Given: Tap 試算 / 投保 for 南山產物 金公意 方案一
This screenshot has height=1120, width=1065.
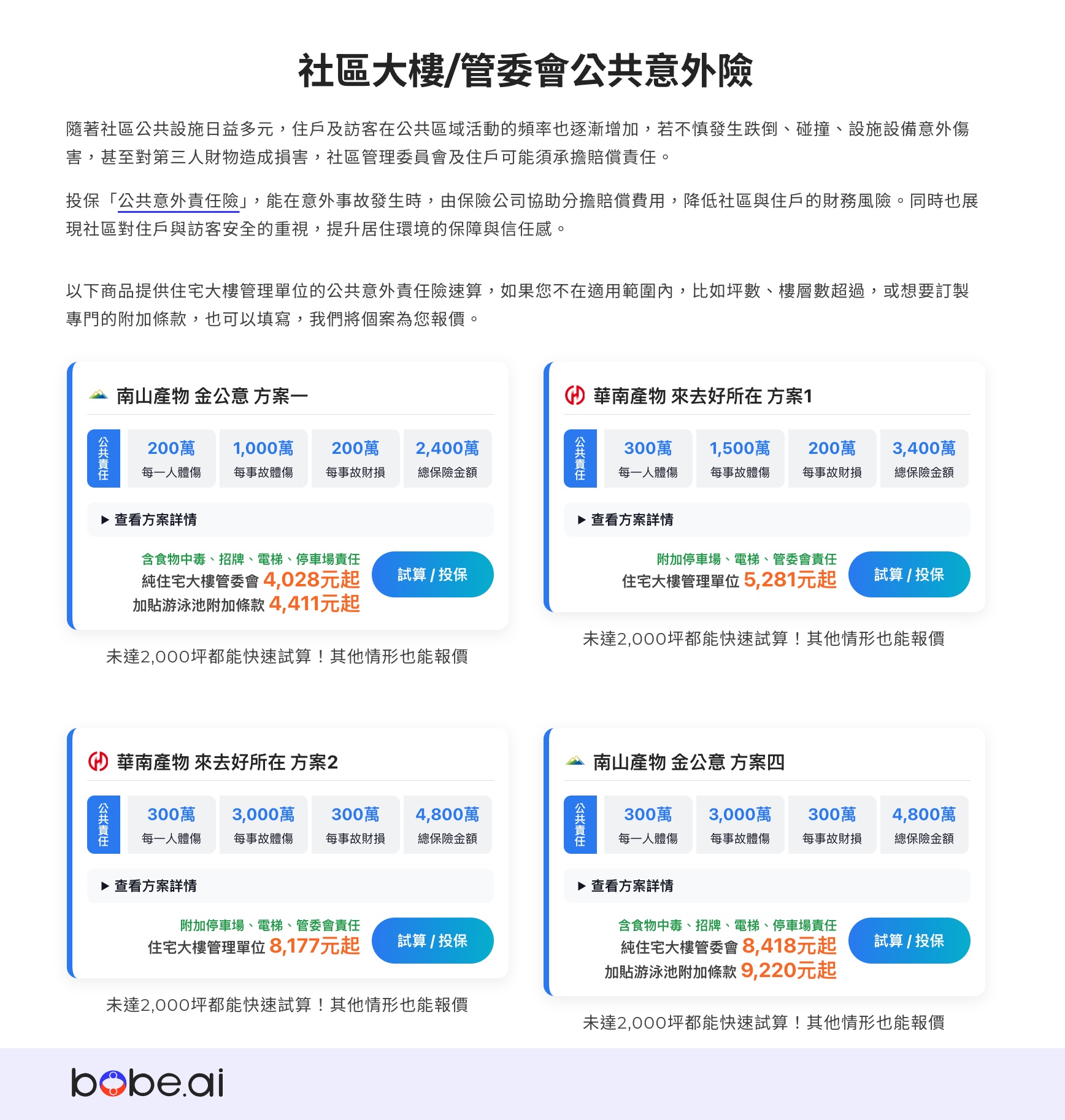Looking at the screenshot, I should pos(432,574).
